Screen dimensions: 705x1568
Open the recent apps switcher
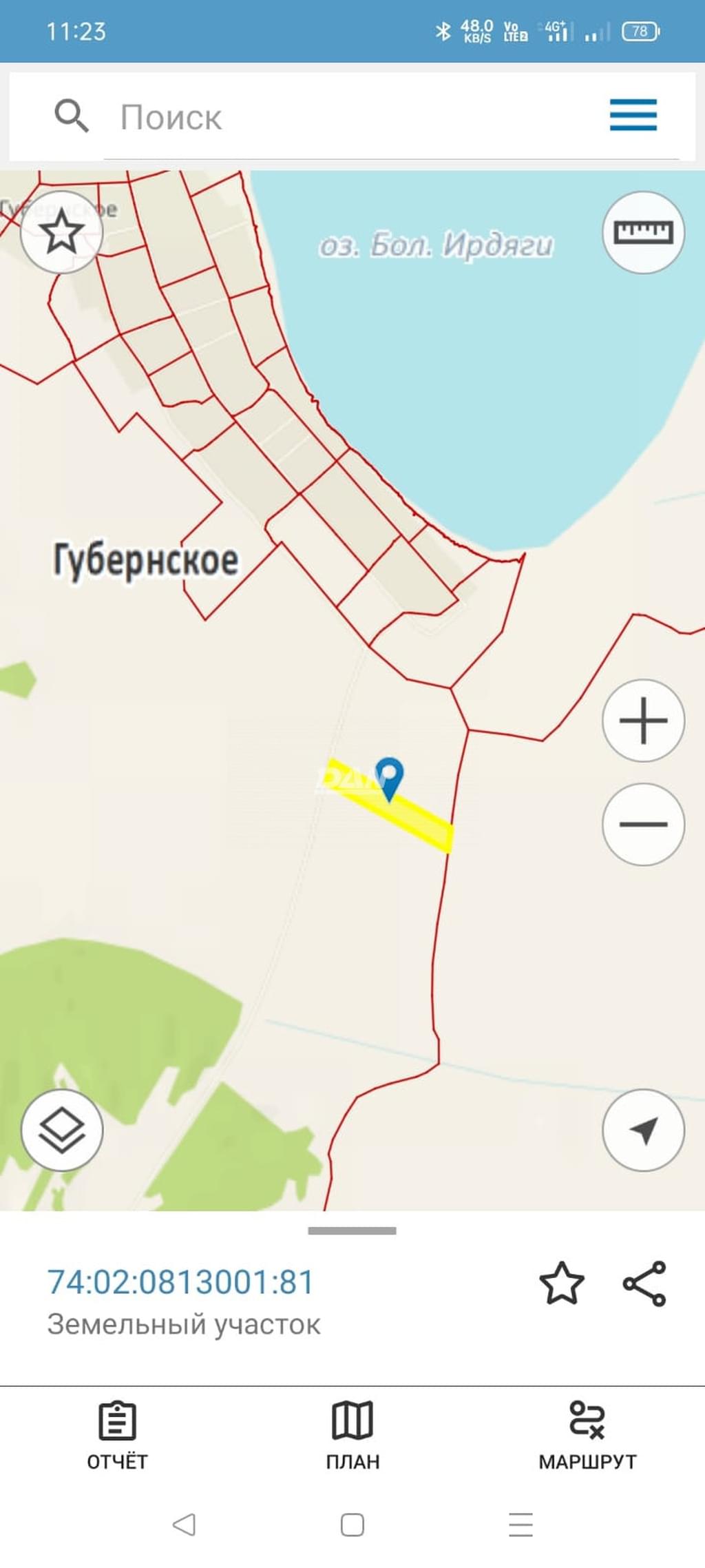(x=520, y=1525)
